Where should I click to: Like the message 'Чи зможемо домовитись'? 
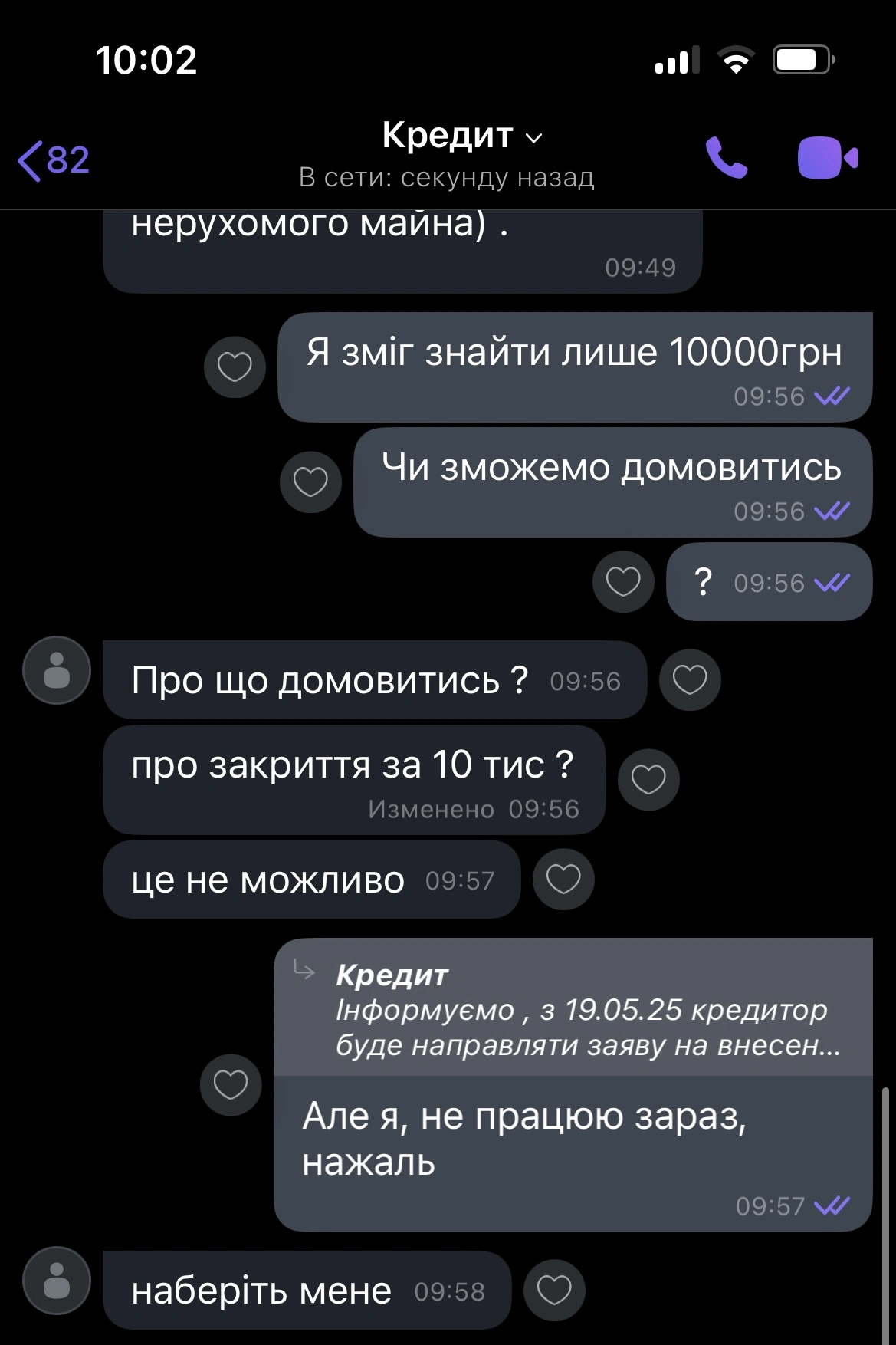[310, 482]
